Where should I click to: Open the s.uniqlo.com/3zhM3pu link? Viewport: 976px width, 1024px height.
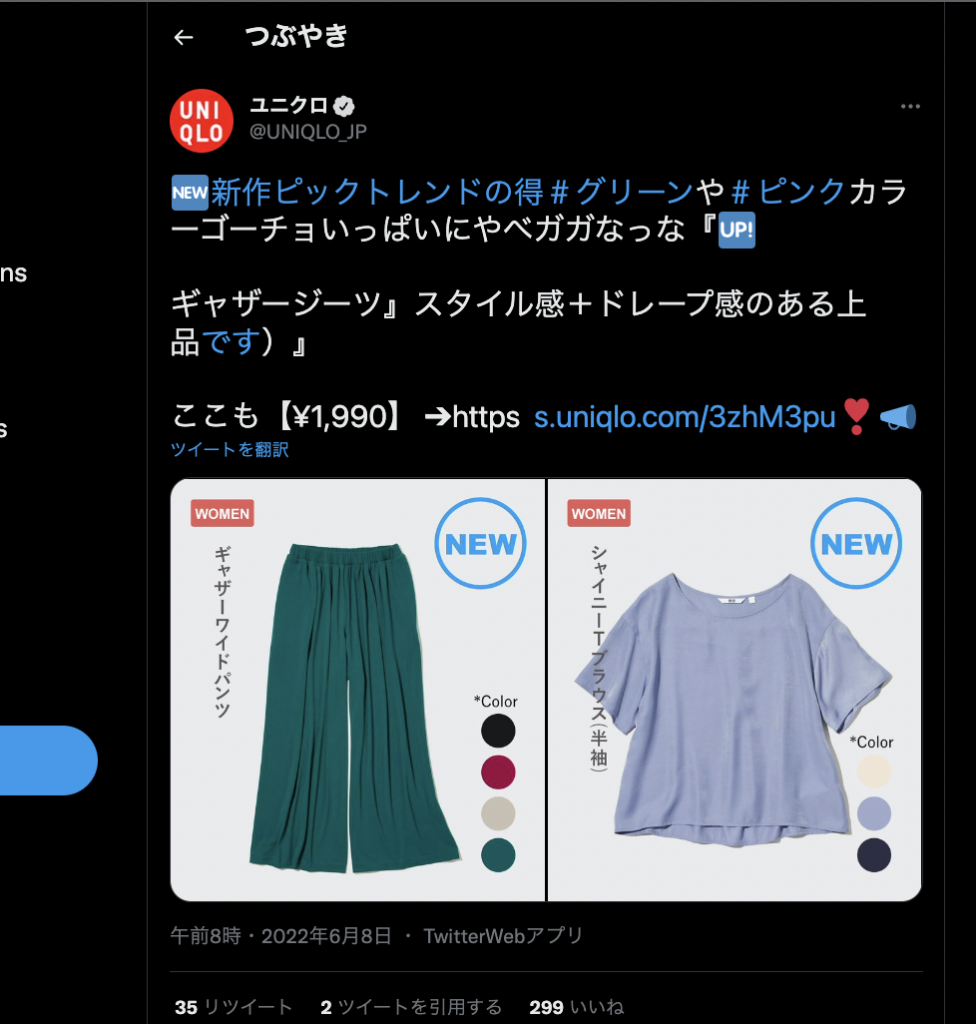coord(684,417)
